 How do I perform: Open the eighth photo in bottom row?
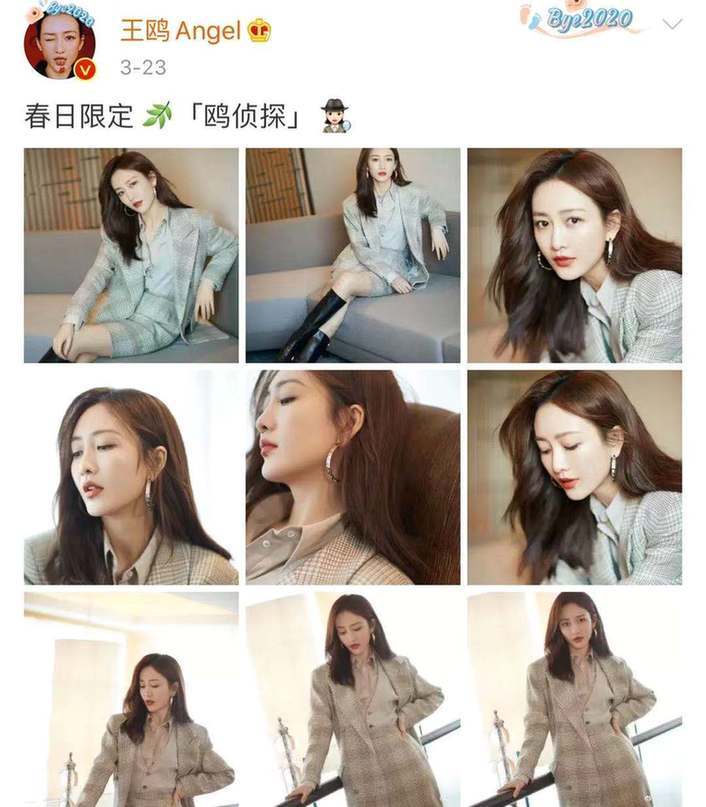(x=353, y=698)
